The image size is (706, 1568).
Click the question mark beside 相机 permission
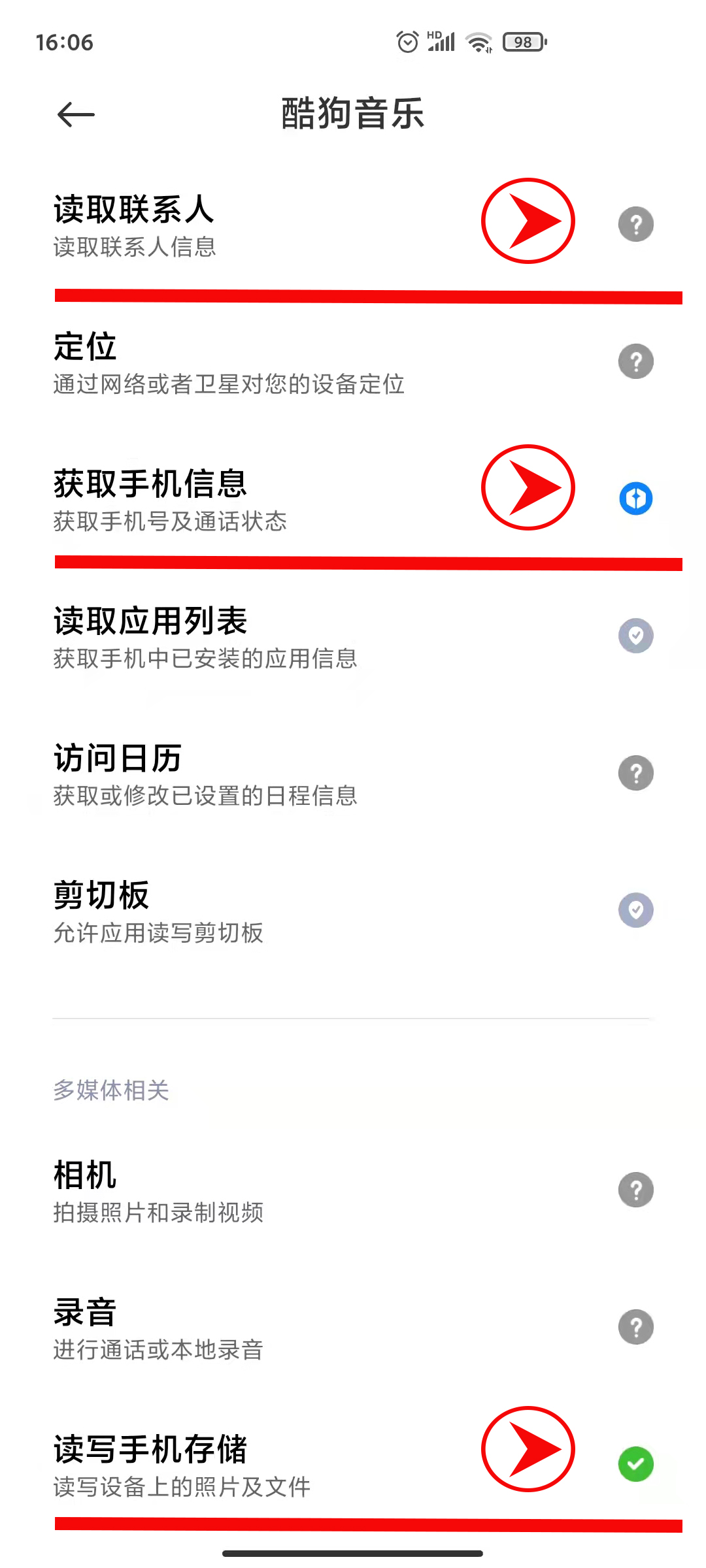pyautogui.click(x=635, y=1189)
